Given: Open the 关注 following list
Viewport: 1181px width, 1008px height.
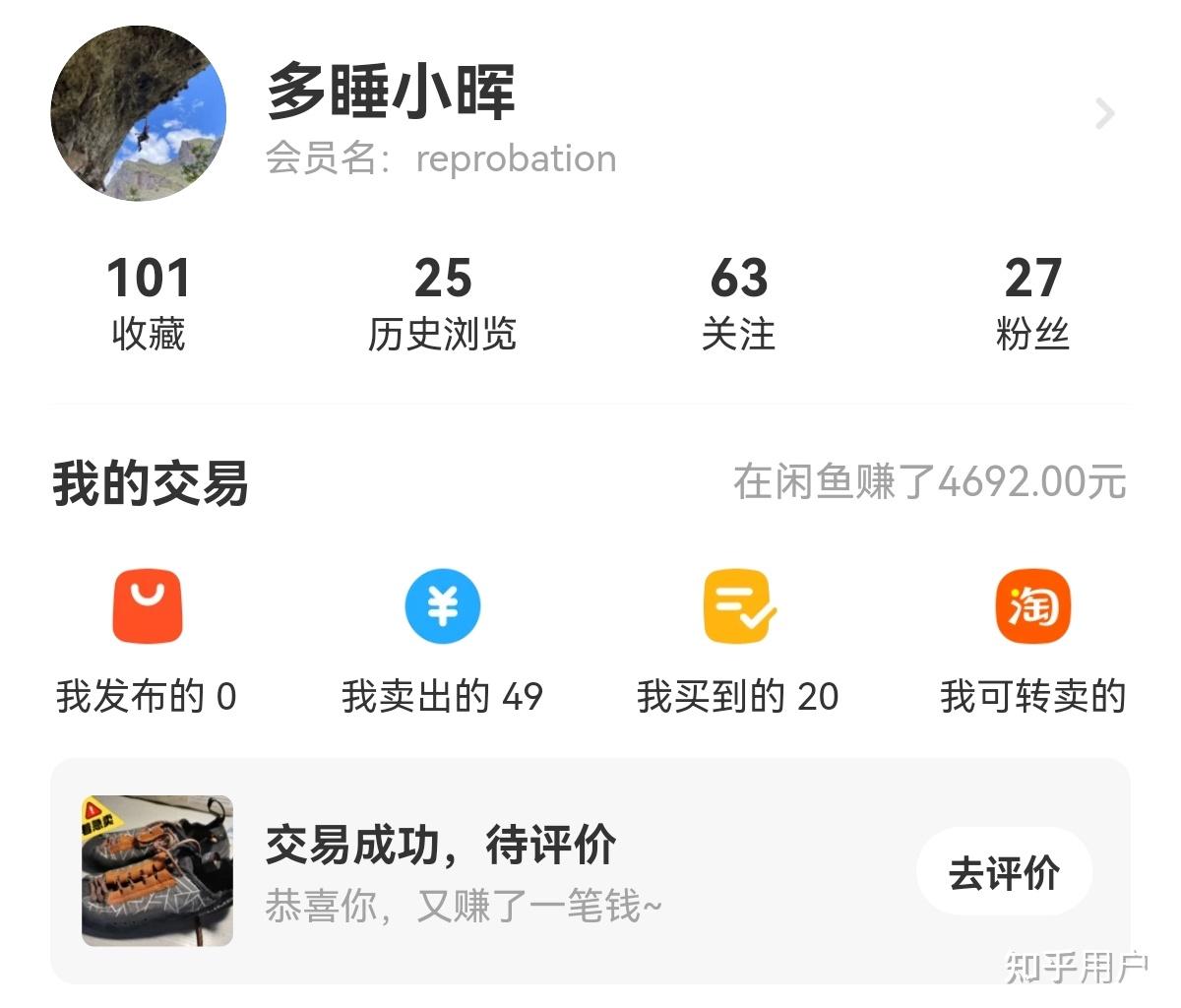Looking at the screenshot, I should pos(738,303).
